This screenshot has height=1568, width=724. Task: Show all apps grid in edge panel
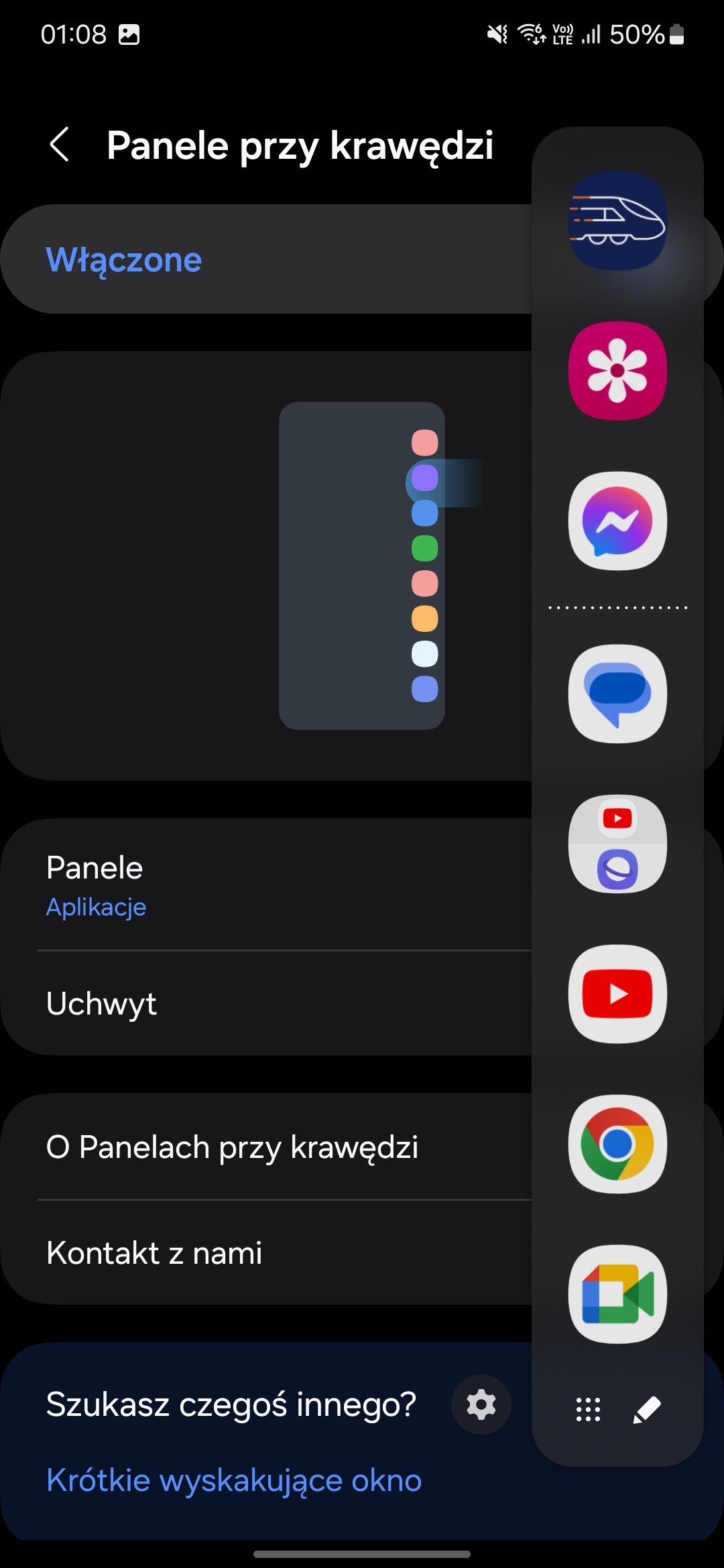588,1409
